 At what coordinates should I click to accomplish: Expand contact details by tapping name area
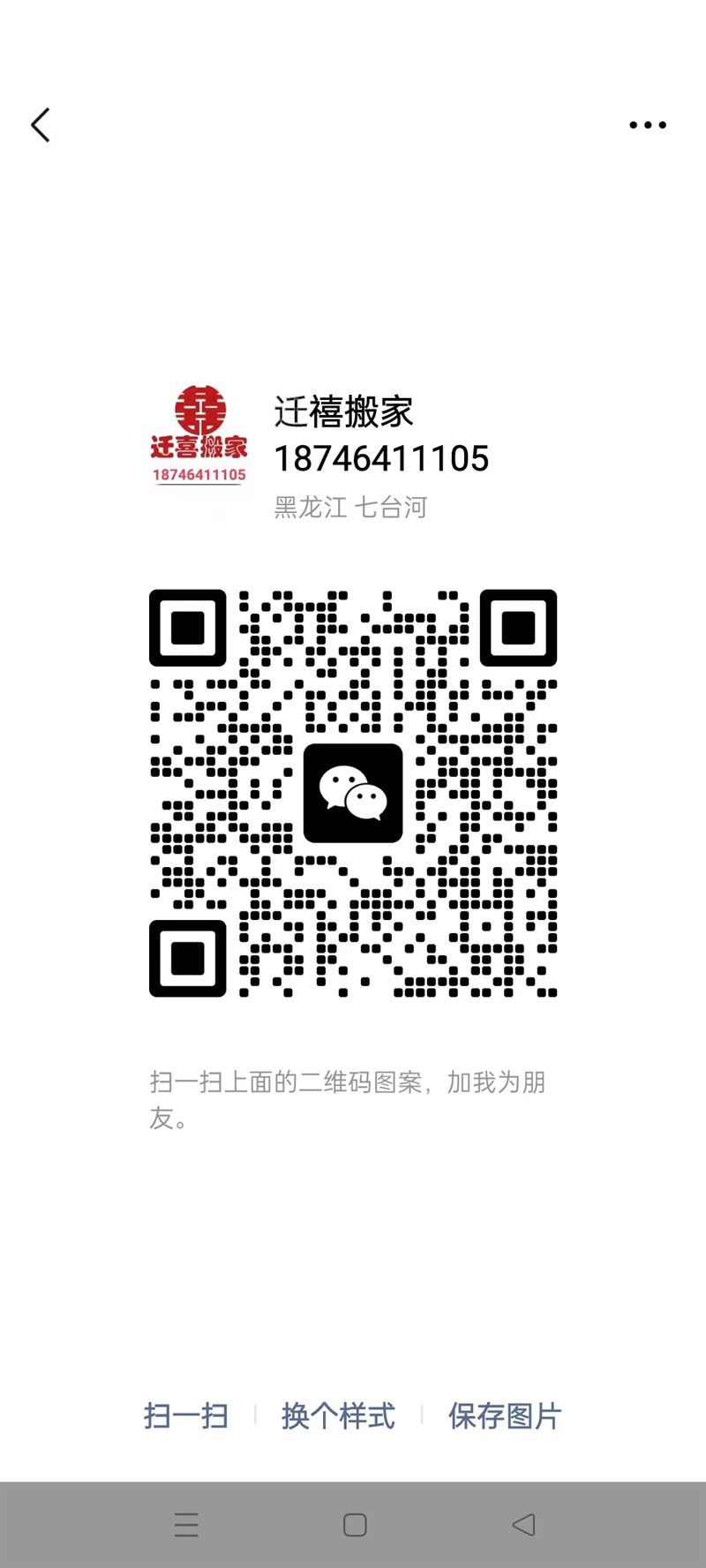point(344,414)
